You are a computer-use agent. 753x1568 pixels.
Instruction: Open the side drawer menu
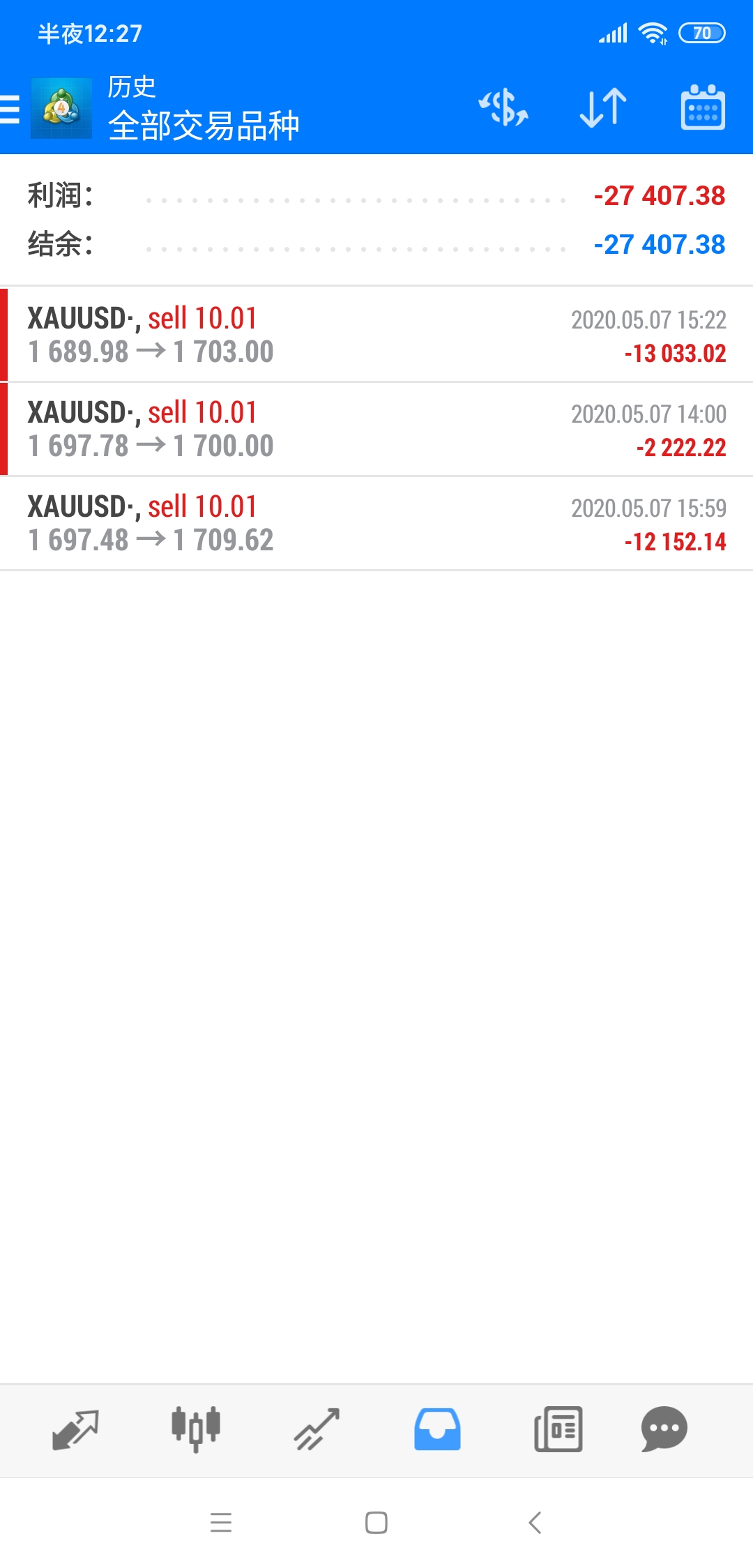(10, 110)
